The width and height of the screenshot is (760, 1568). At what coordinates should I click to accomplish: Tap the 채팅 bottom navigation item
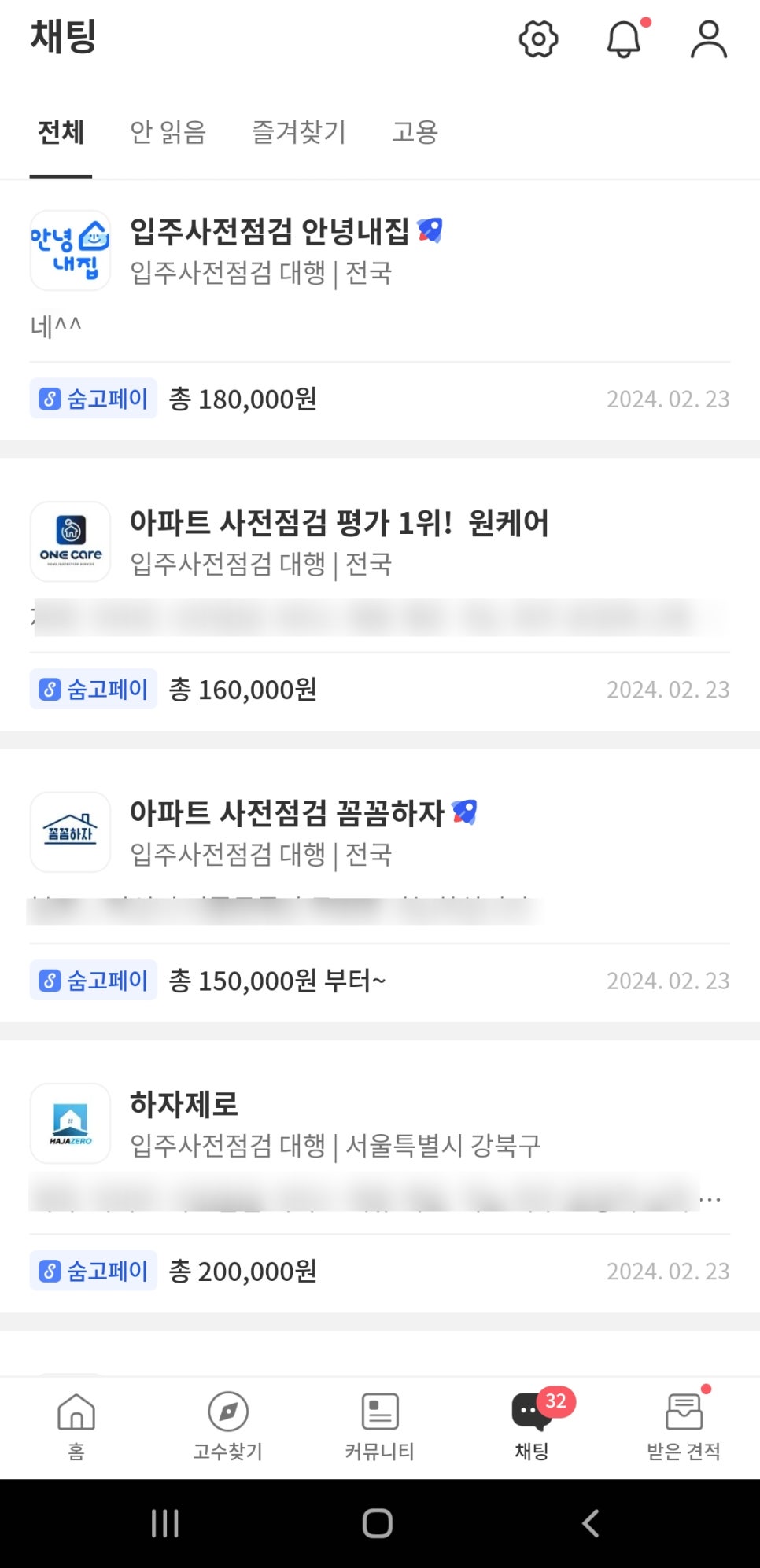(532, 1425)
